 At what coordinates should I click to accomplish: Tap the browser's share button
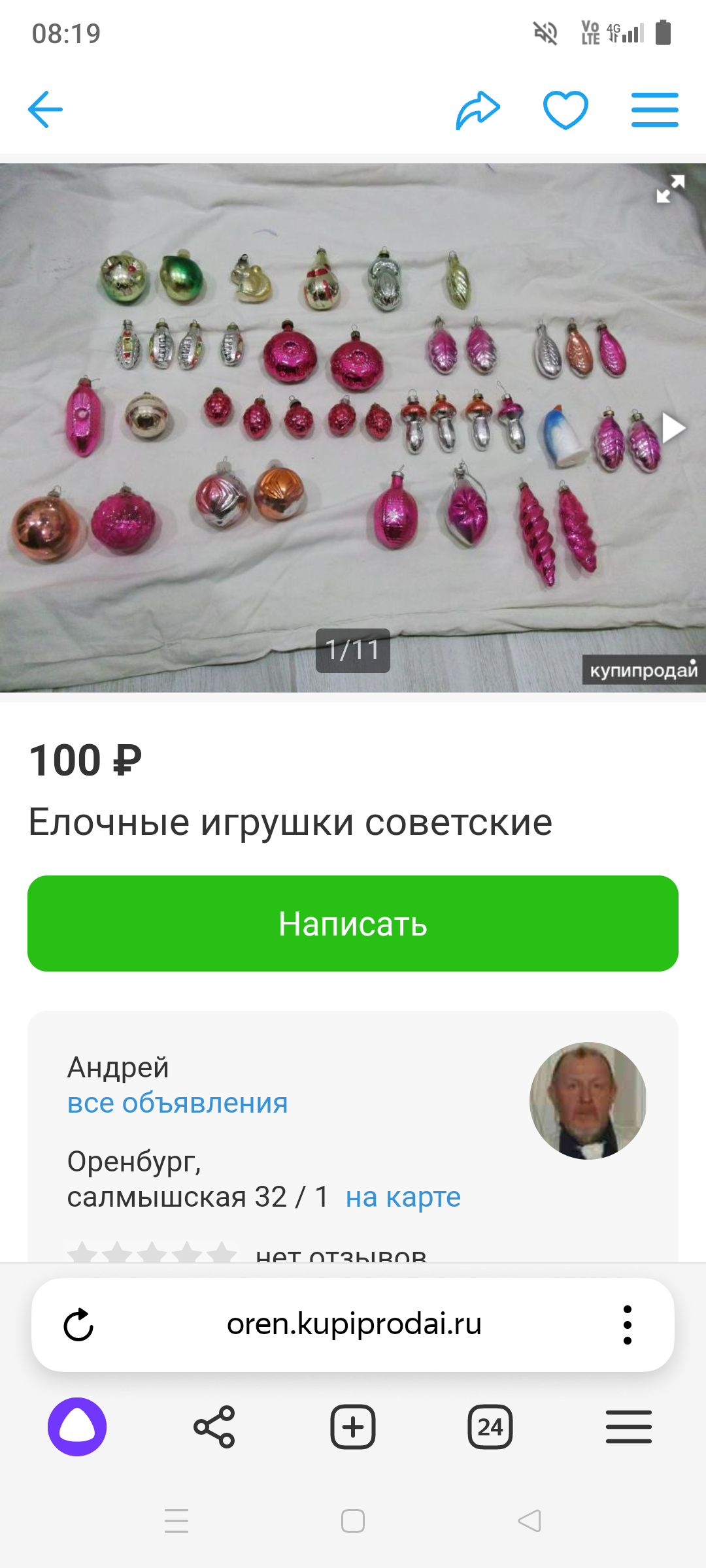(x=214, y=1427)
